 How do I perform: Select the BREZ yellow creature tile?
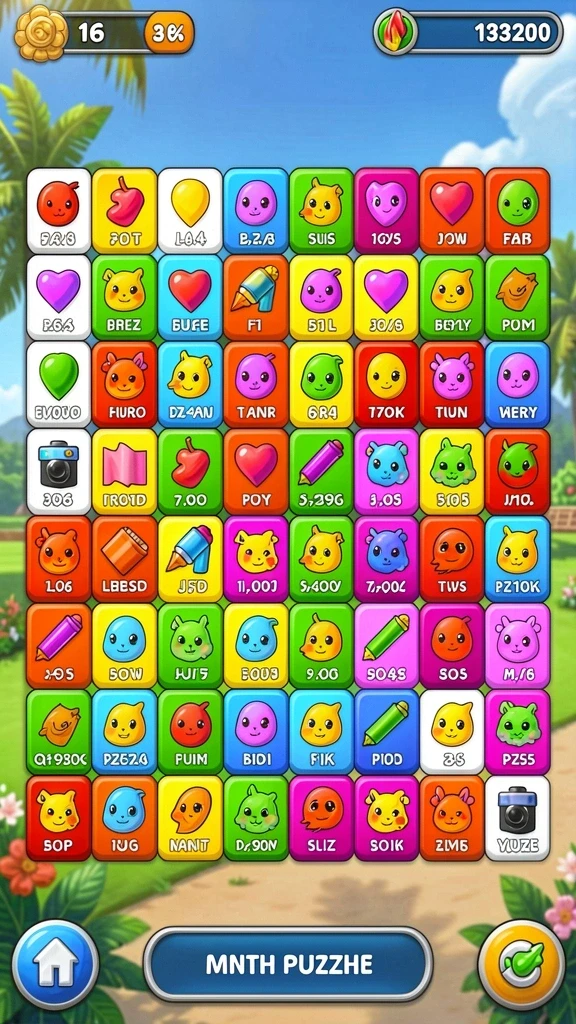124,298
